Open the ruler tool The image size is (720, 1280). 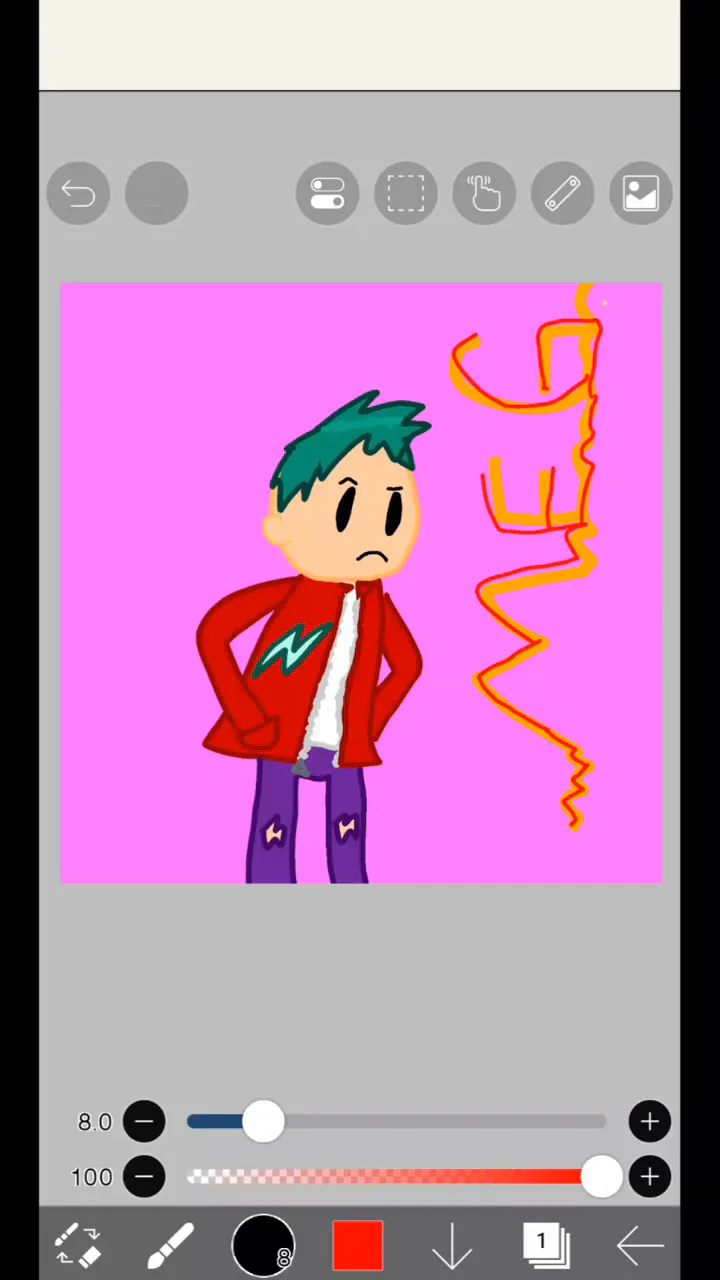[x=562, y=193]
